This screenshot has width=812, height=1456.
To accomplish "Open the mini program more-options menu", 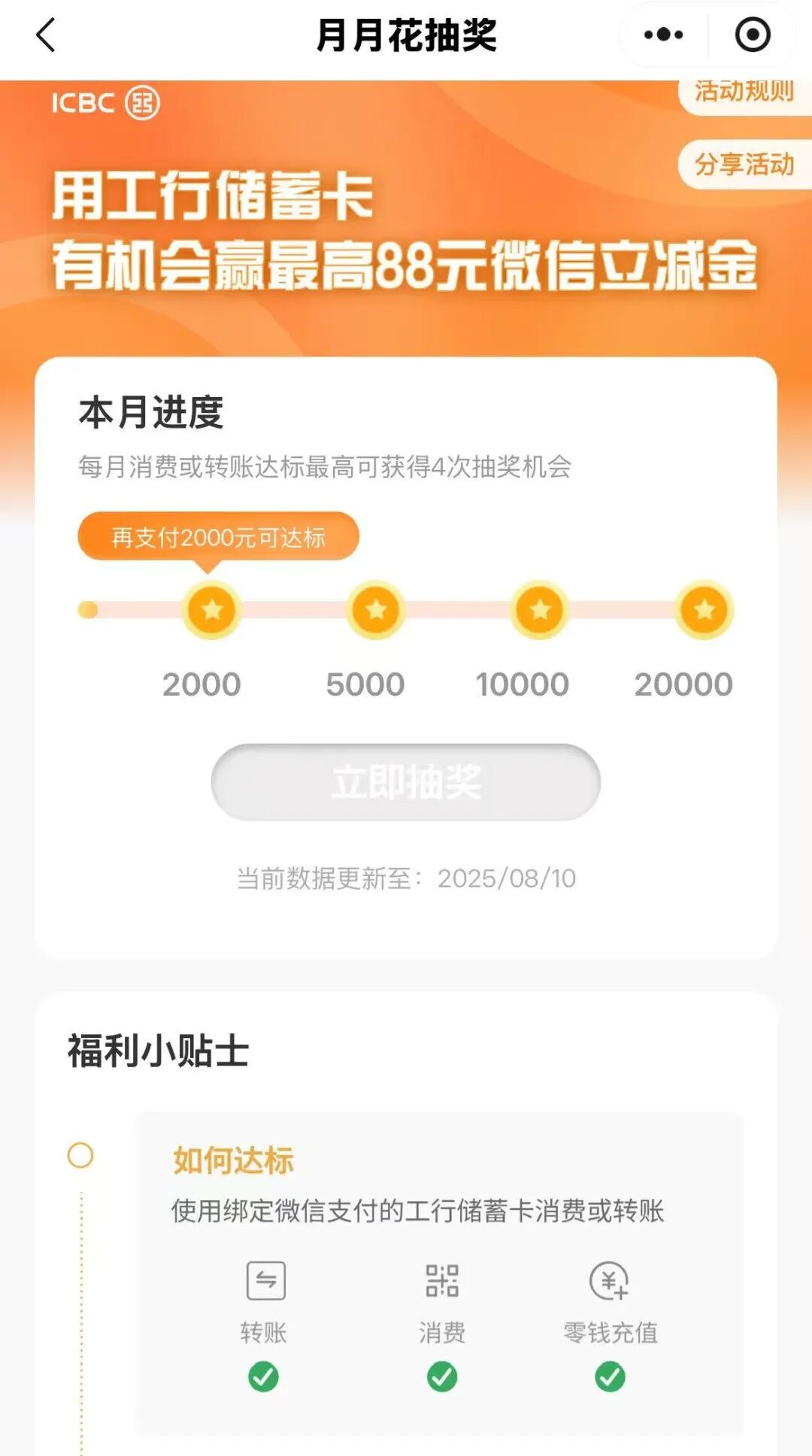I will [x=663, y=35].
